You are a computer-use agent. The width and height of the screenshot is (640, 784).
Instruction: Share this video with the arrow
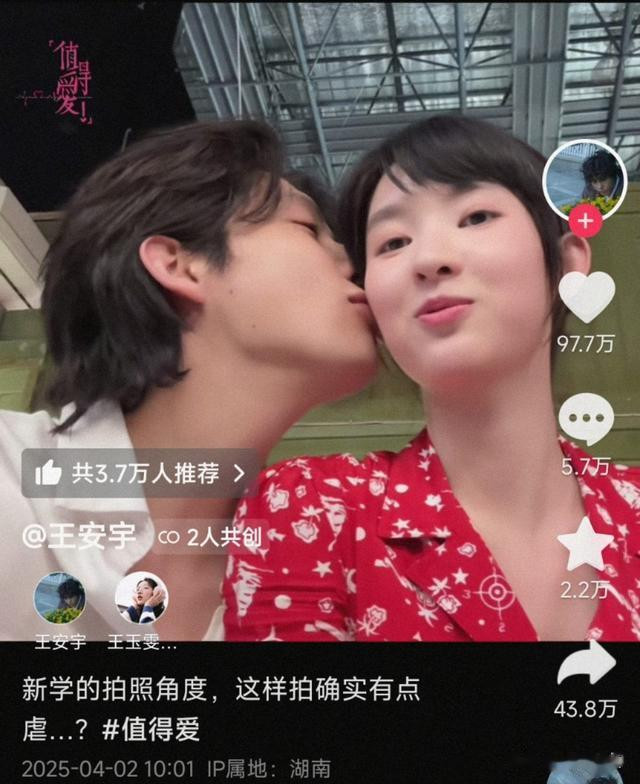586,663
